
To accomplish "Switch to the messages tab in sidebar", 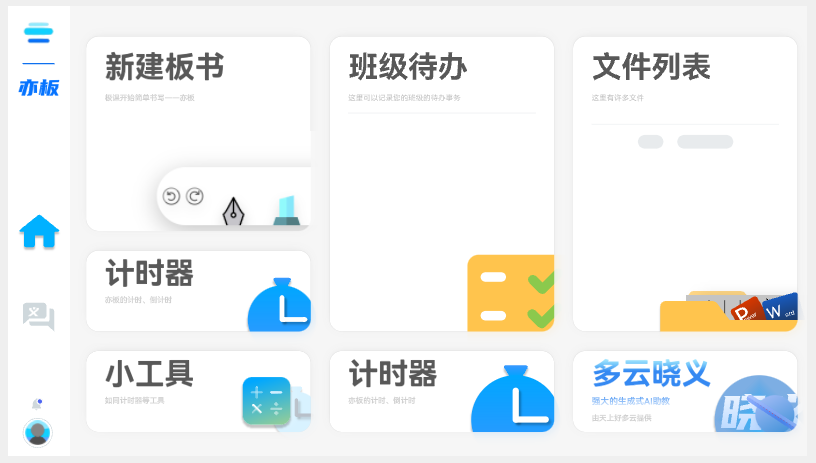I will point(38,316).
